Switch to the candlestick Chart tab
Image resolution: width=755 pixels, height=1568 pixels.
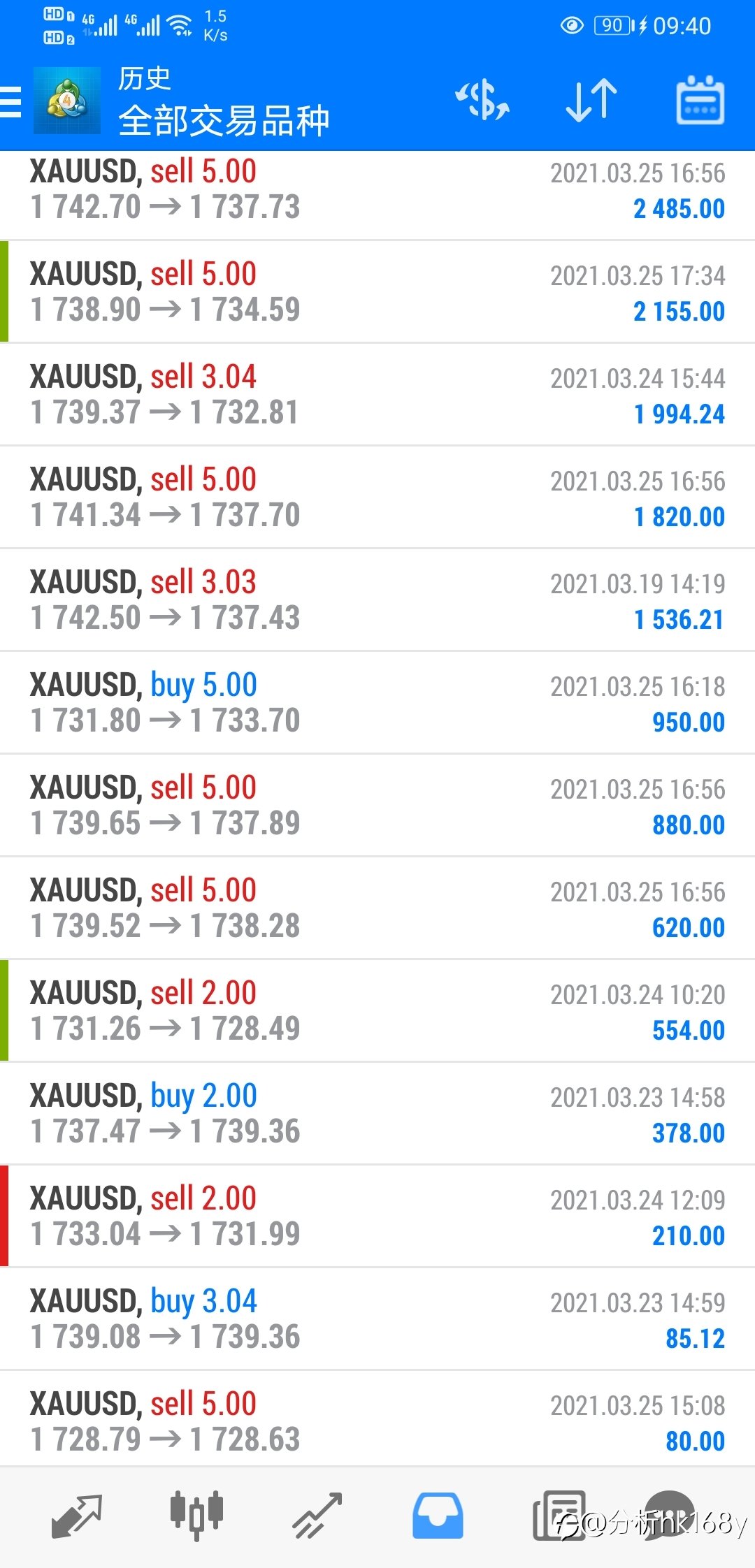[196, 1516]
